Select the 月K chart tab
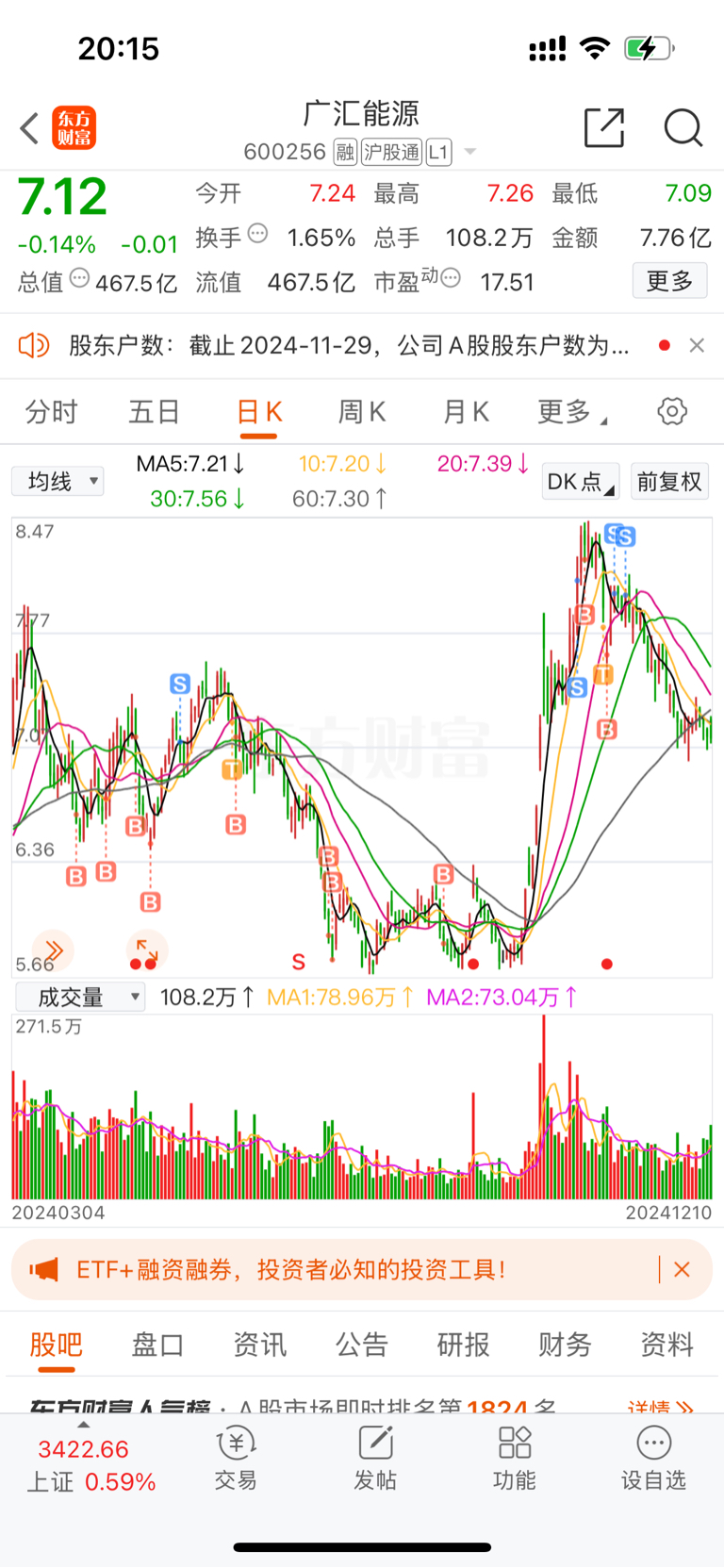This screenshot has width=724, height=1568. (466, 412)
